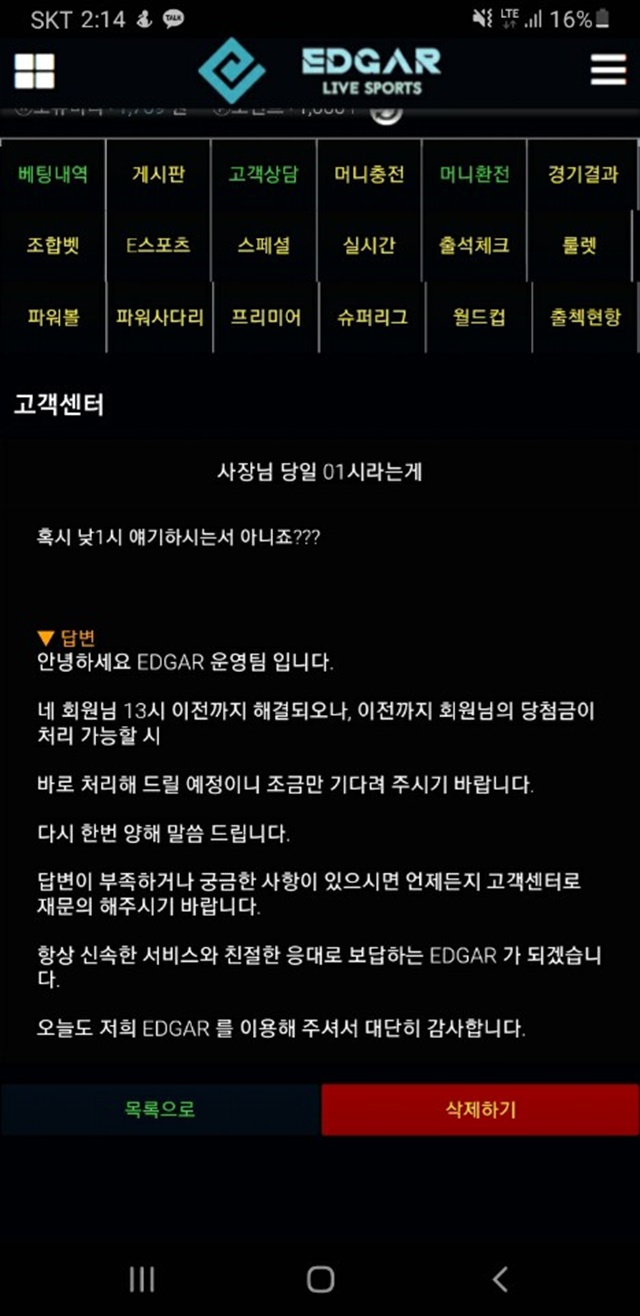Open the grid menu icon
This screenshot has width=640, height=1316.
point(34,71)
